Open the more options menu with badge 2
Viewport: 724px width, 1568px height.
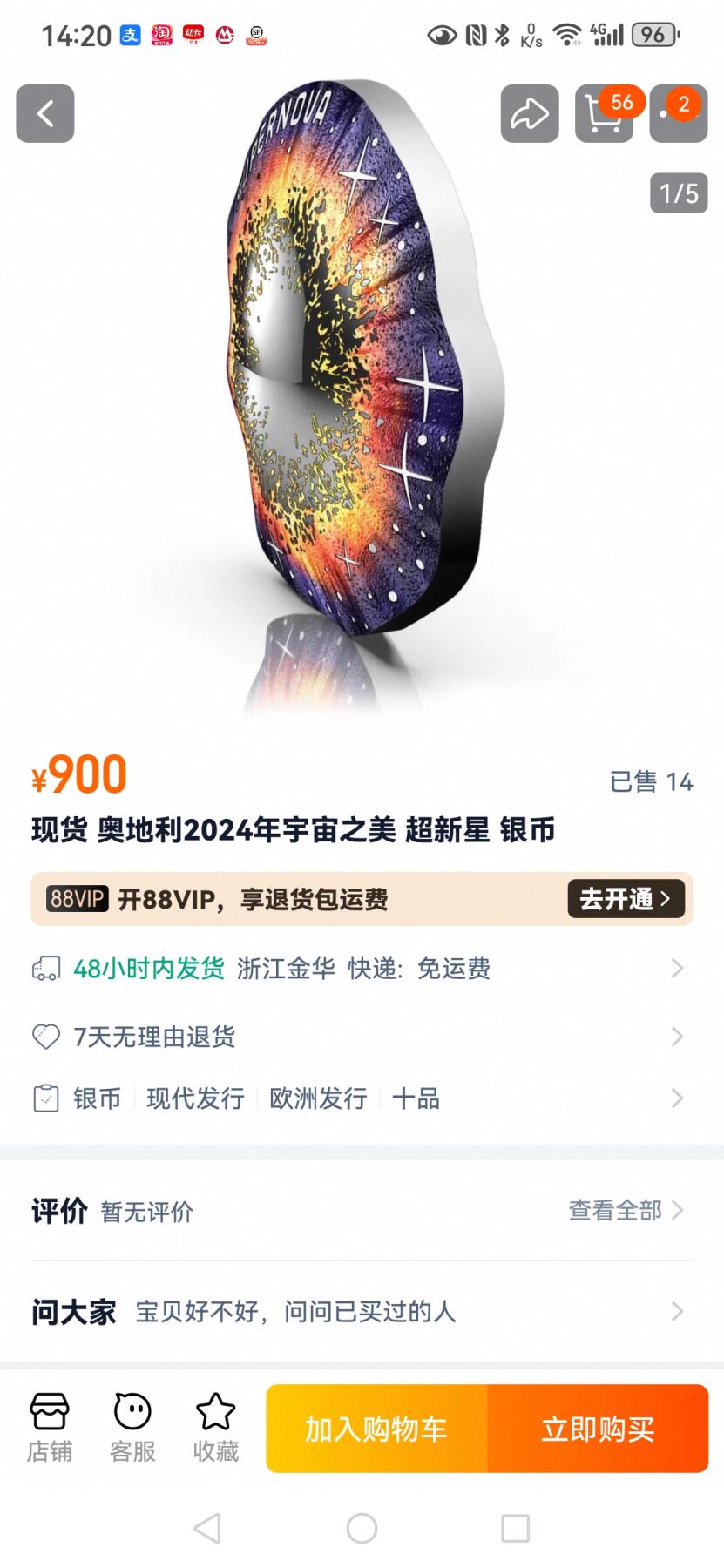pos(678,114)
